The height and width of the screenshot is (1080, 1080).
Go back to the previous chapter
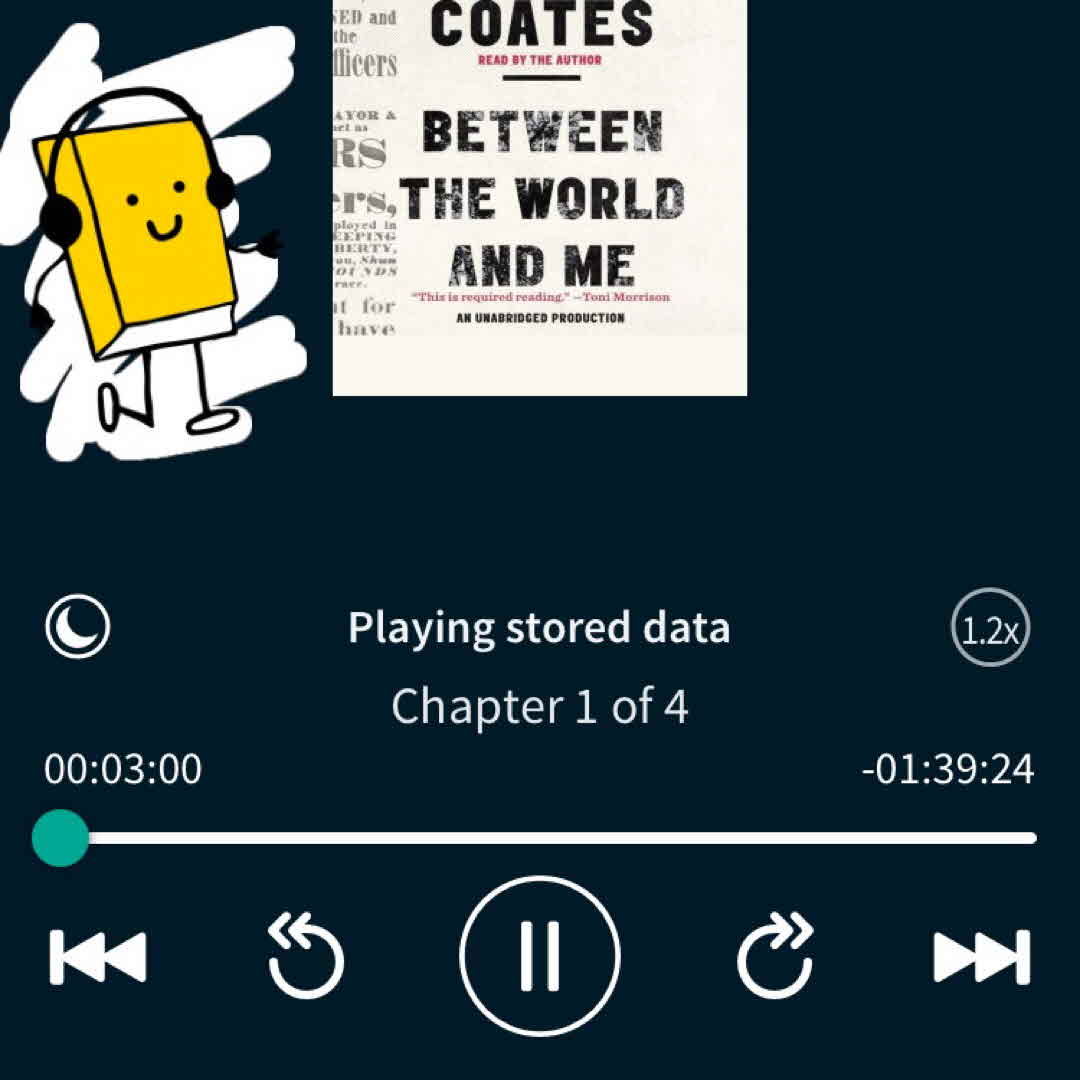coord(98,957)
